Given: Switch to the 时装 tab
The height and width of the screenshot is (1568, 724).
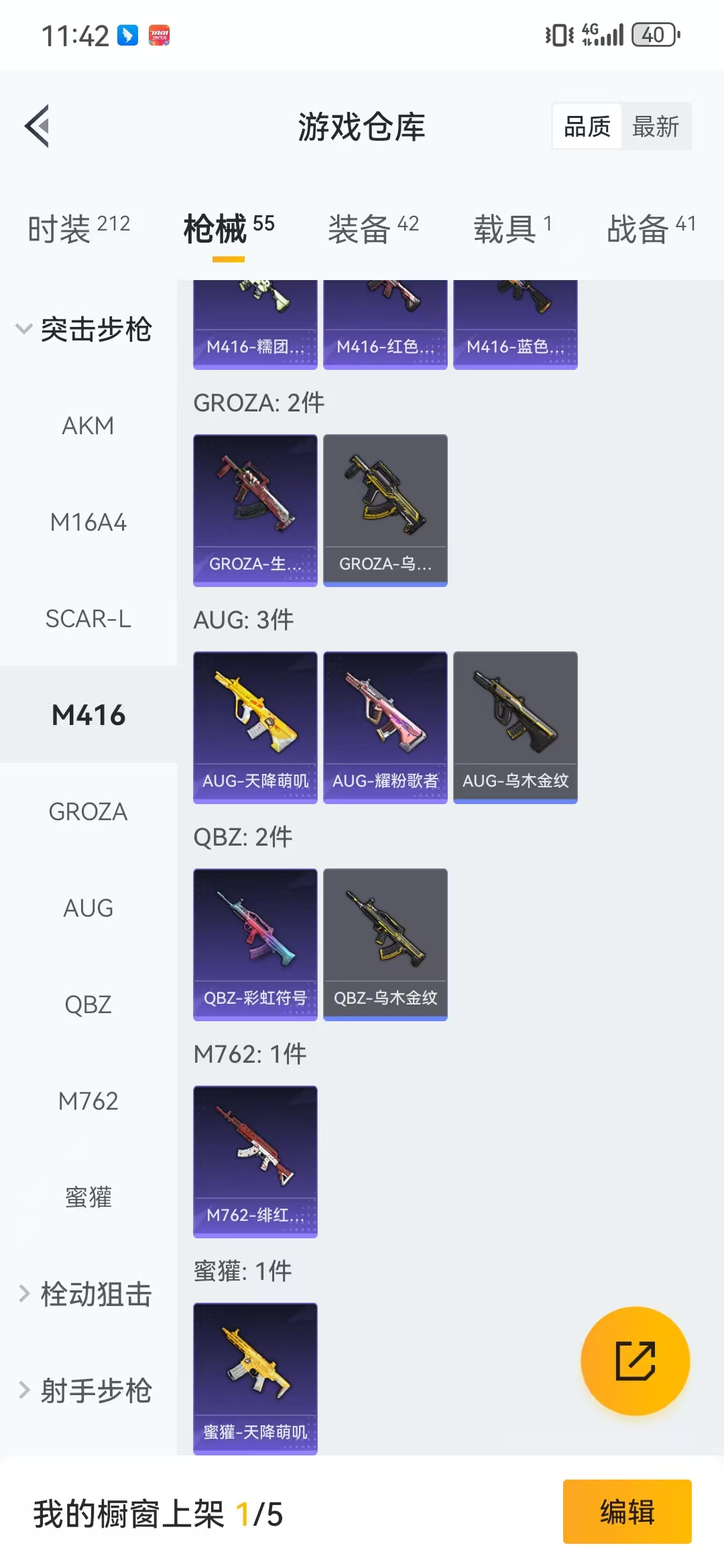Looking at the screenshot, I should tap(78, 229).
